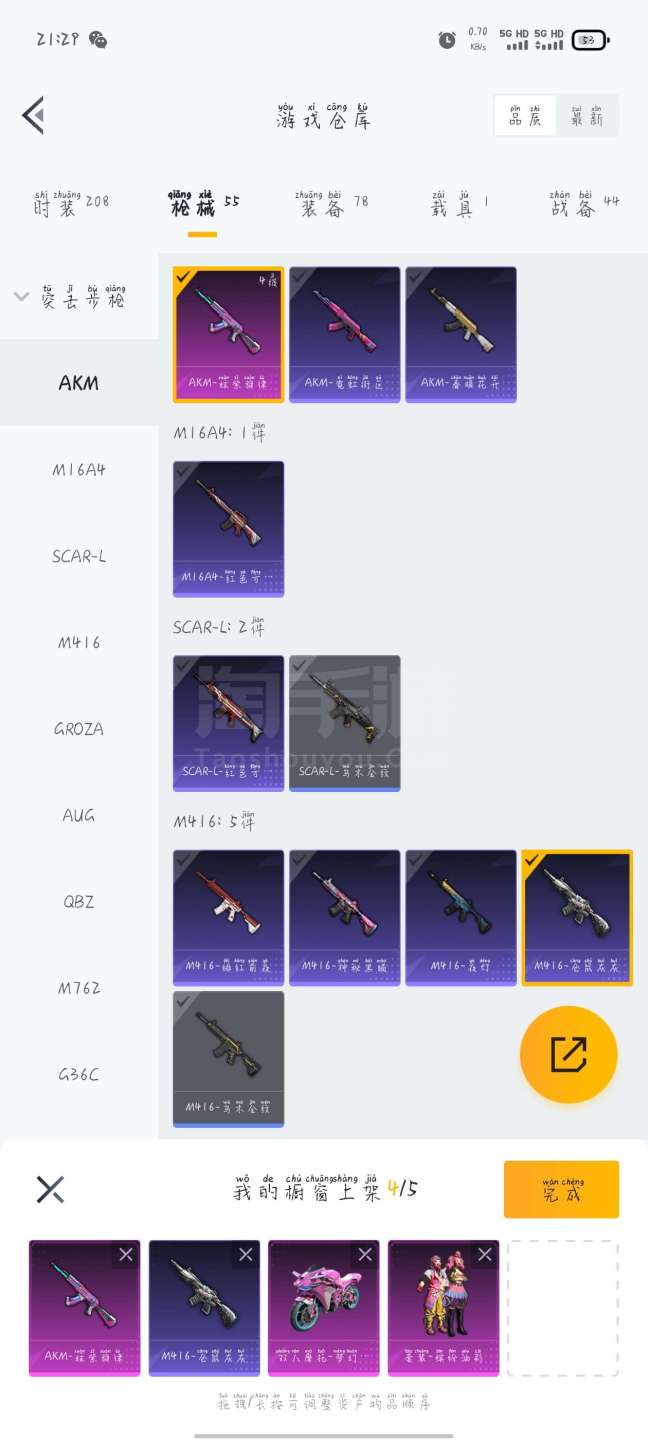Remove AKM skin from the showcase
The width and height of the screenshot is (648, 1440).
click(x=125, y=1255)
